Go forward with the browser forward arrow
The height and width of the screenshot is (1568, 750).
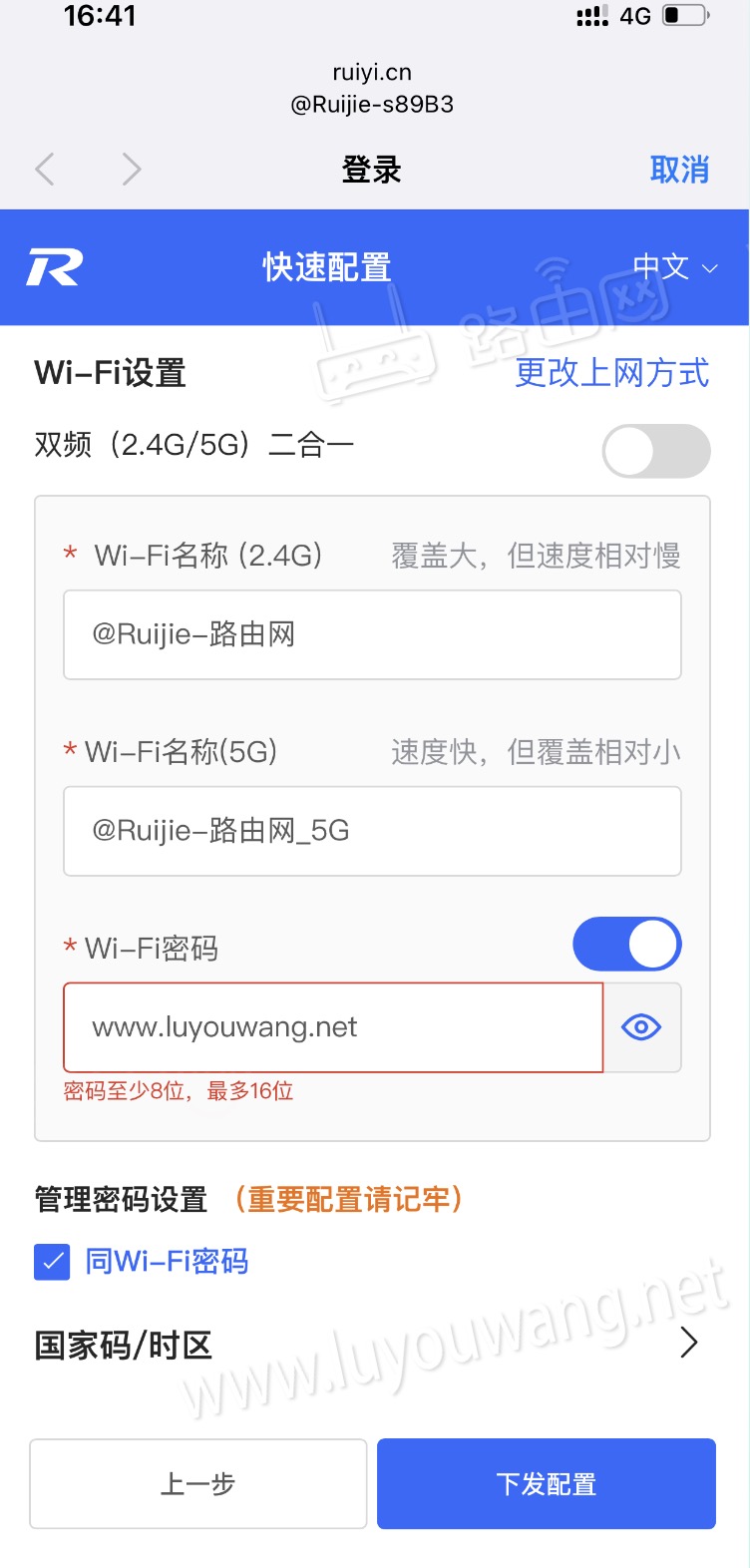point(132,170)
